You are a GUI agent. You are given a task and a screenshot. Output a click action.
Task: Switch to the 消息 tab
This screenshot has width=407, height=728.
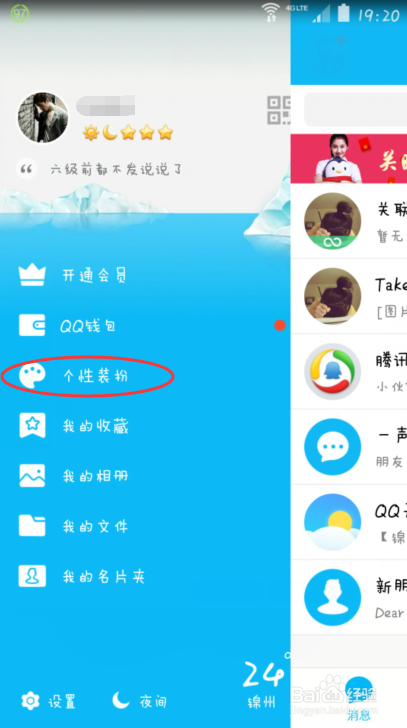pyautogui.click(x=359, y=698)
